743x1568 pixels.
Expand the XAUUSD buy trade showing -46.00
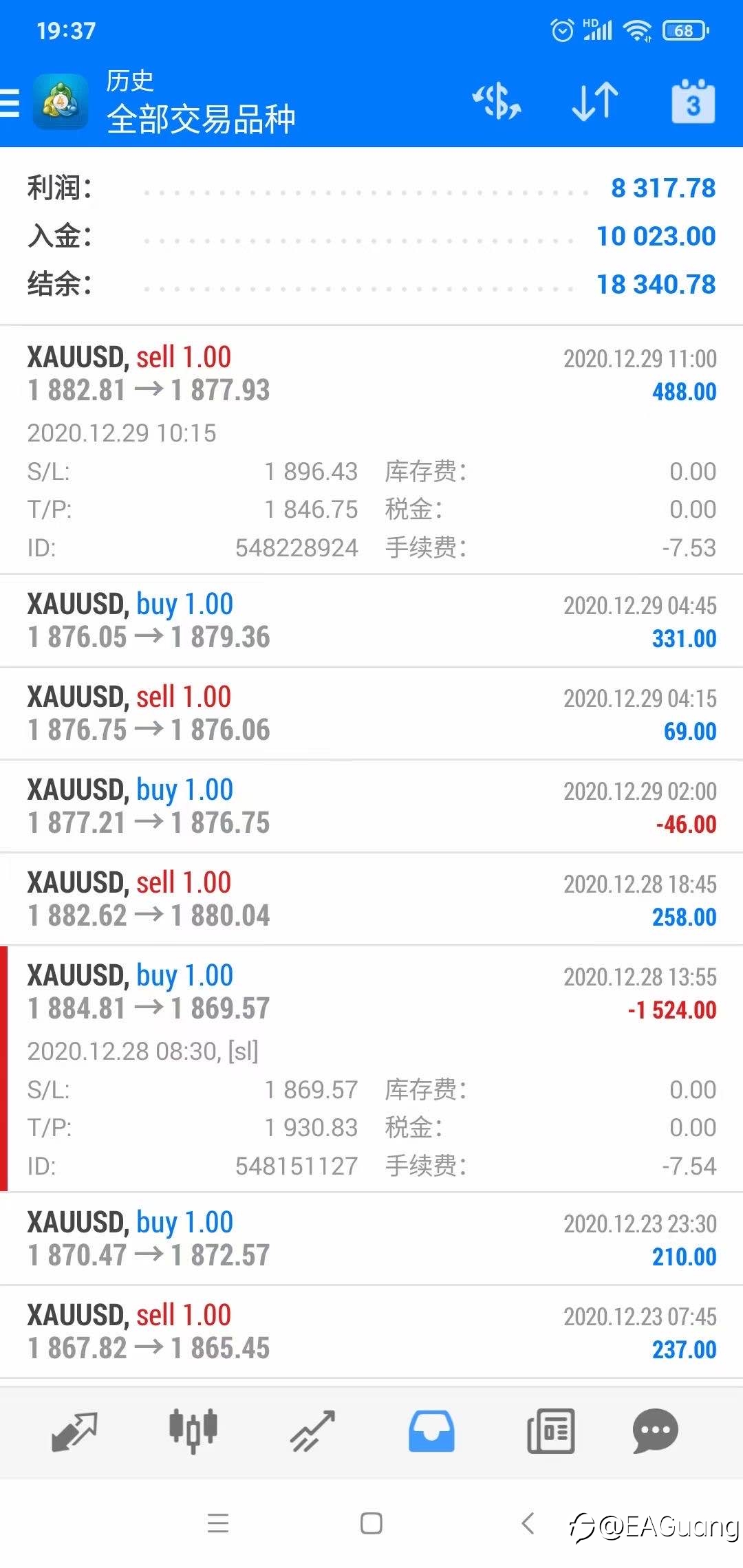coord(371,807)
